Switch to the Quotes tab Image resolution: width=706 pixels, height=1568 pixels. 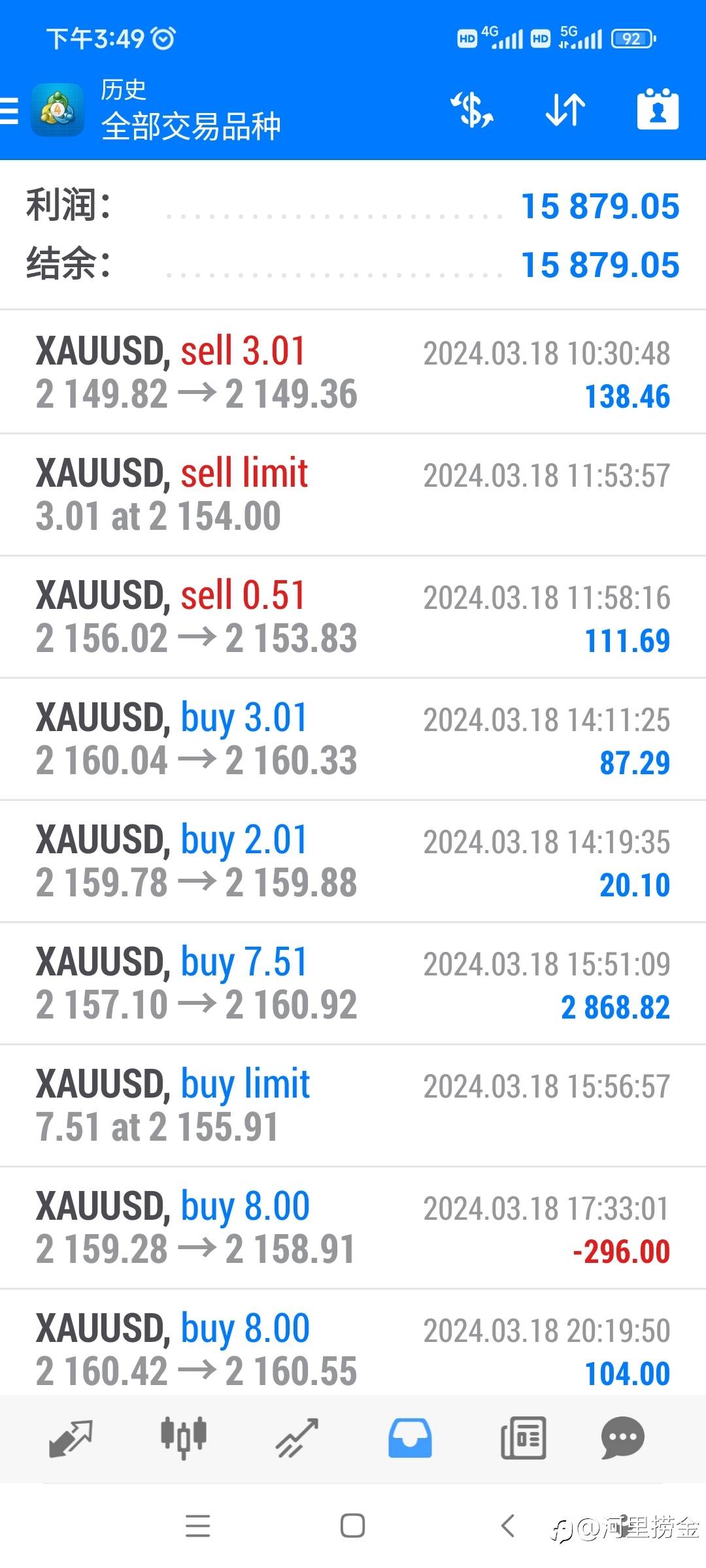coord(71,1438)
